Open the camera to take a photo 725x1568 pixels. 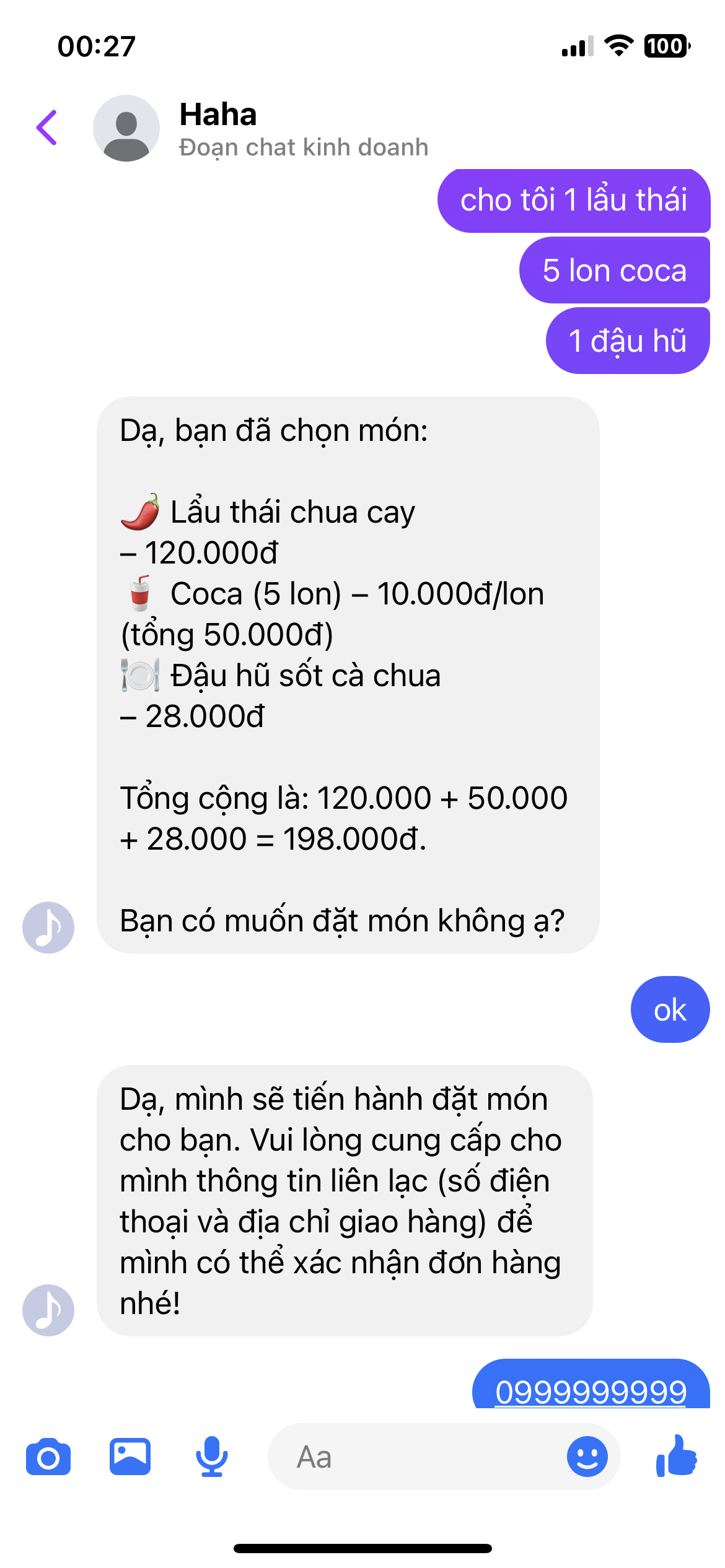(48, 1457)
